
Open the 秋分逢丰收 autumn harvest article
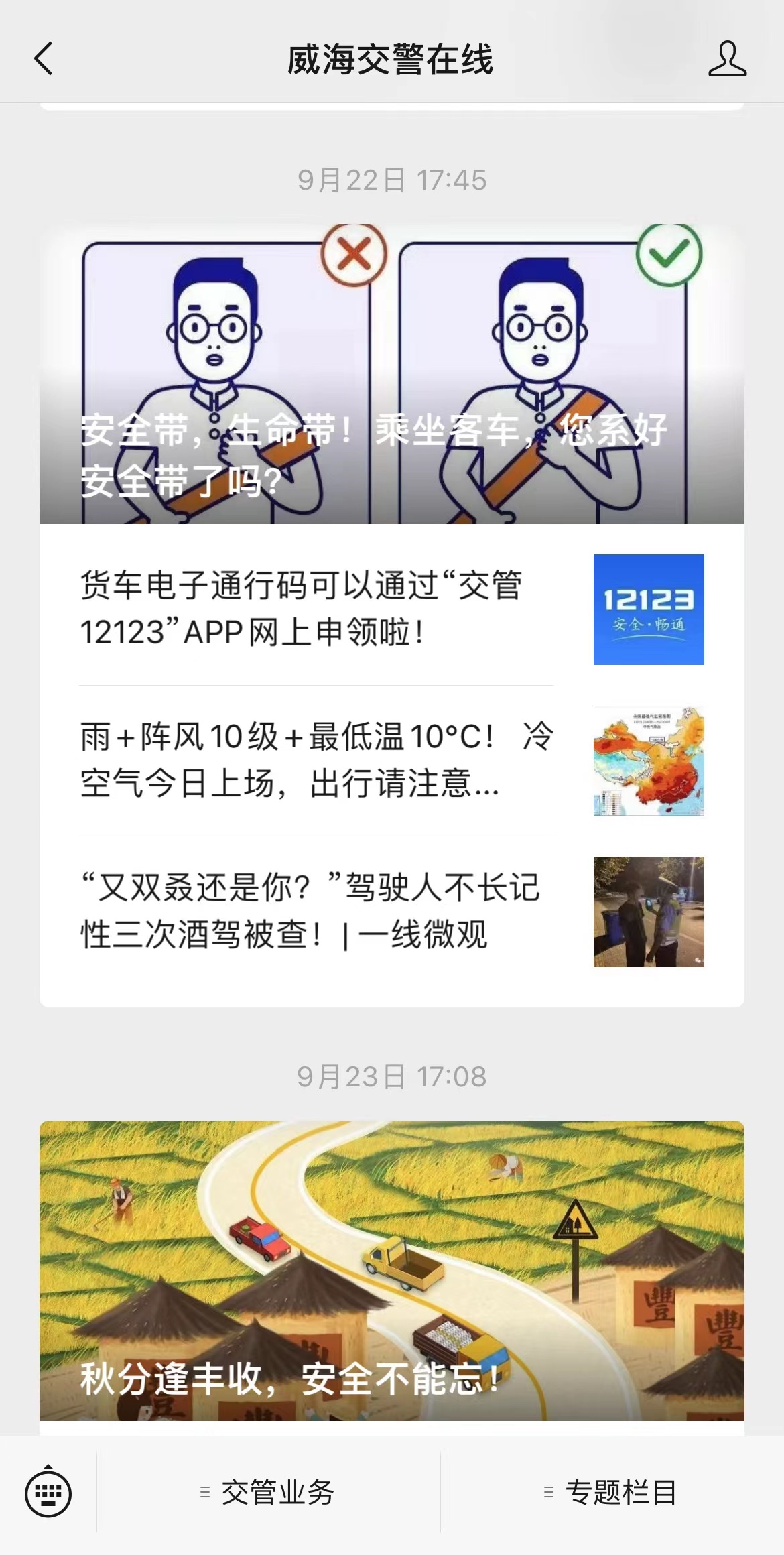tap(392, 1271)
